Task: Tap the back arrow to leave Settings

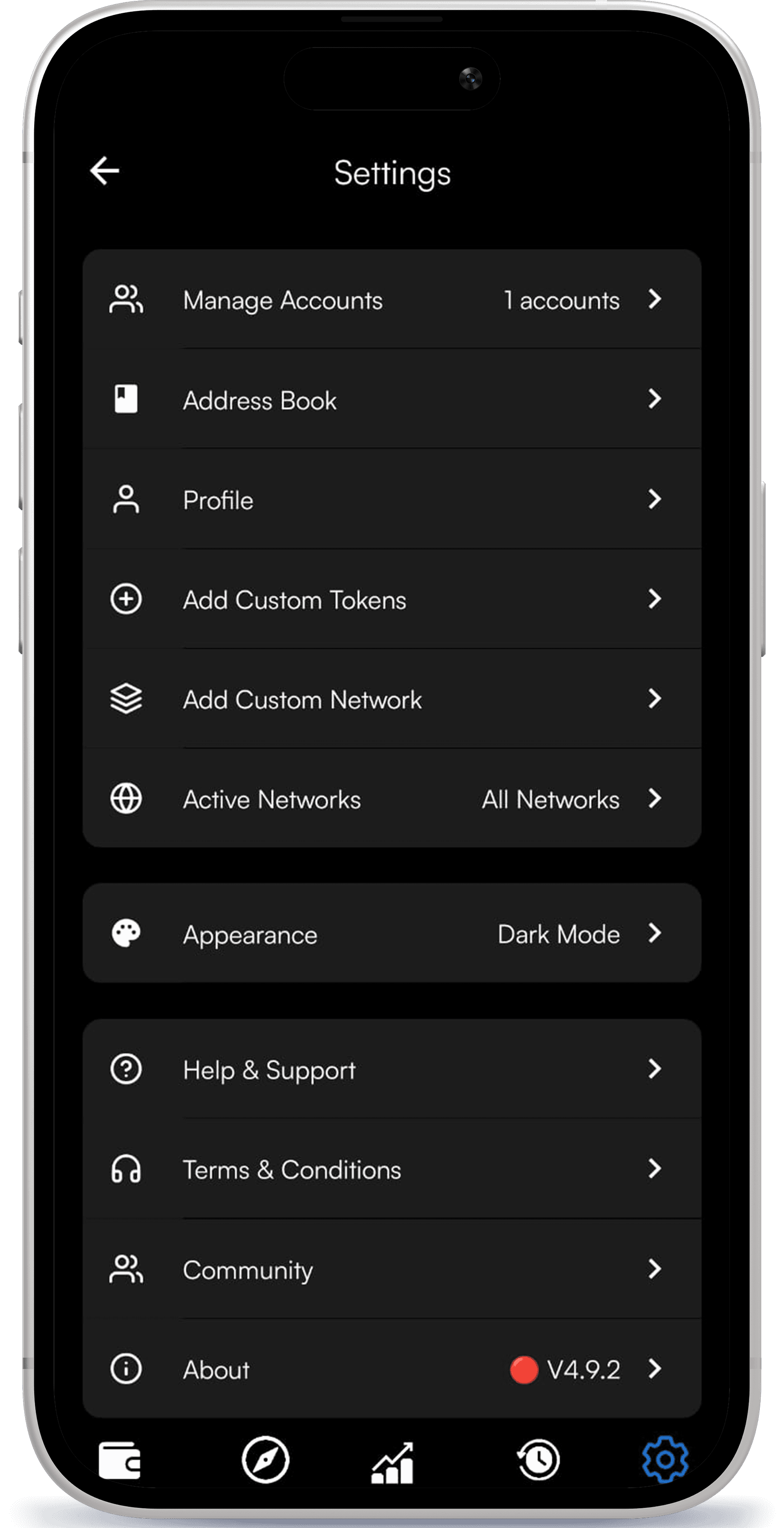Action: pyautogui.click(x=104, y=171)
